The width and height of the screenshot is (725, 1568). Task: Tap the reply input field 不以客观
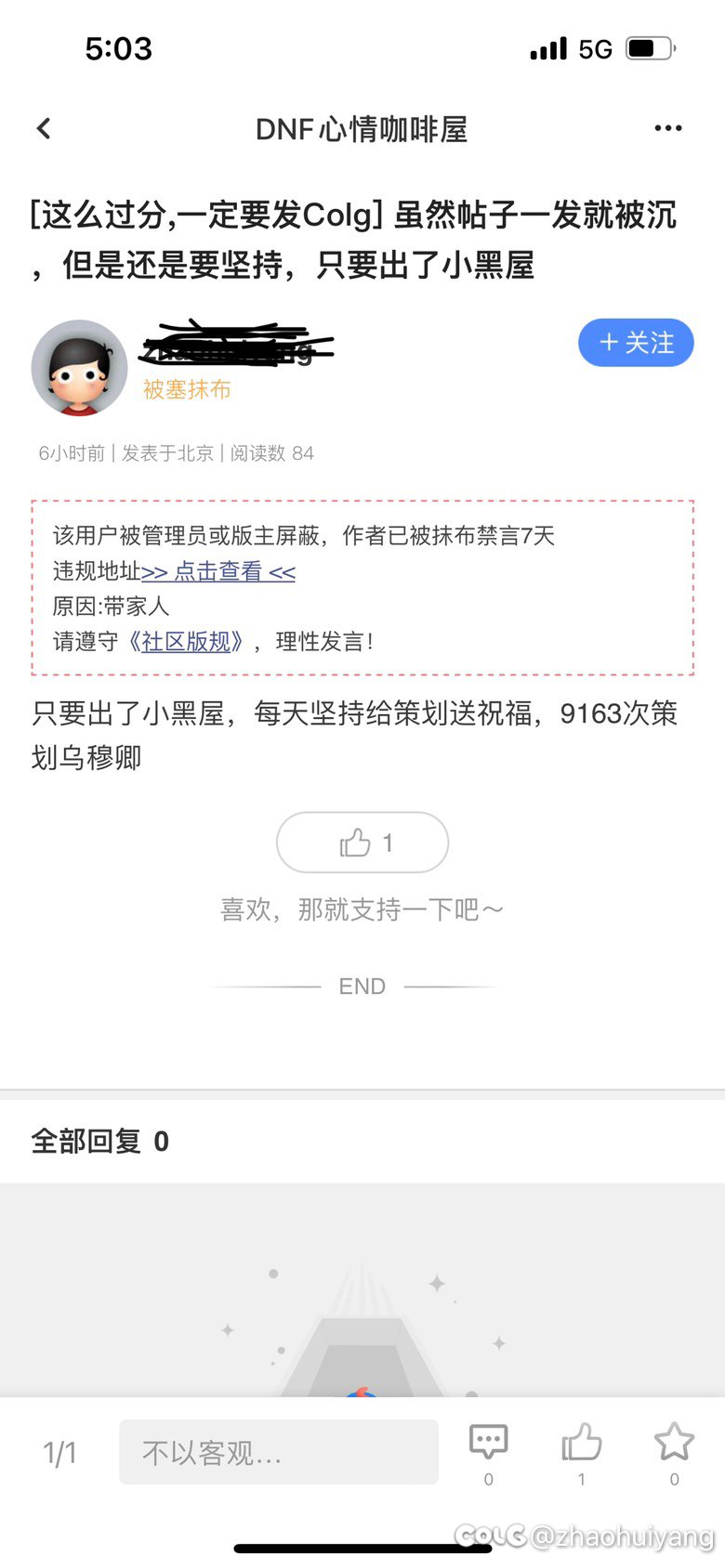(x=278, y=1452)
